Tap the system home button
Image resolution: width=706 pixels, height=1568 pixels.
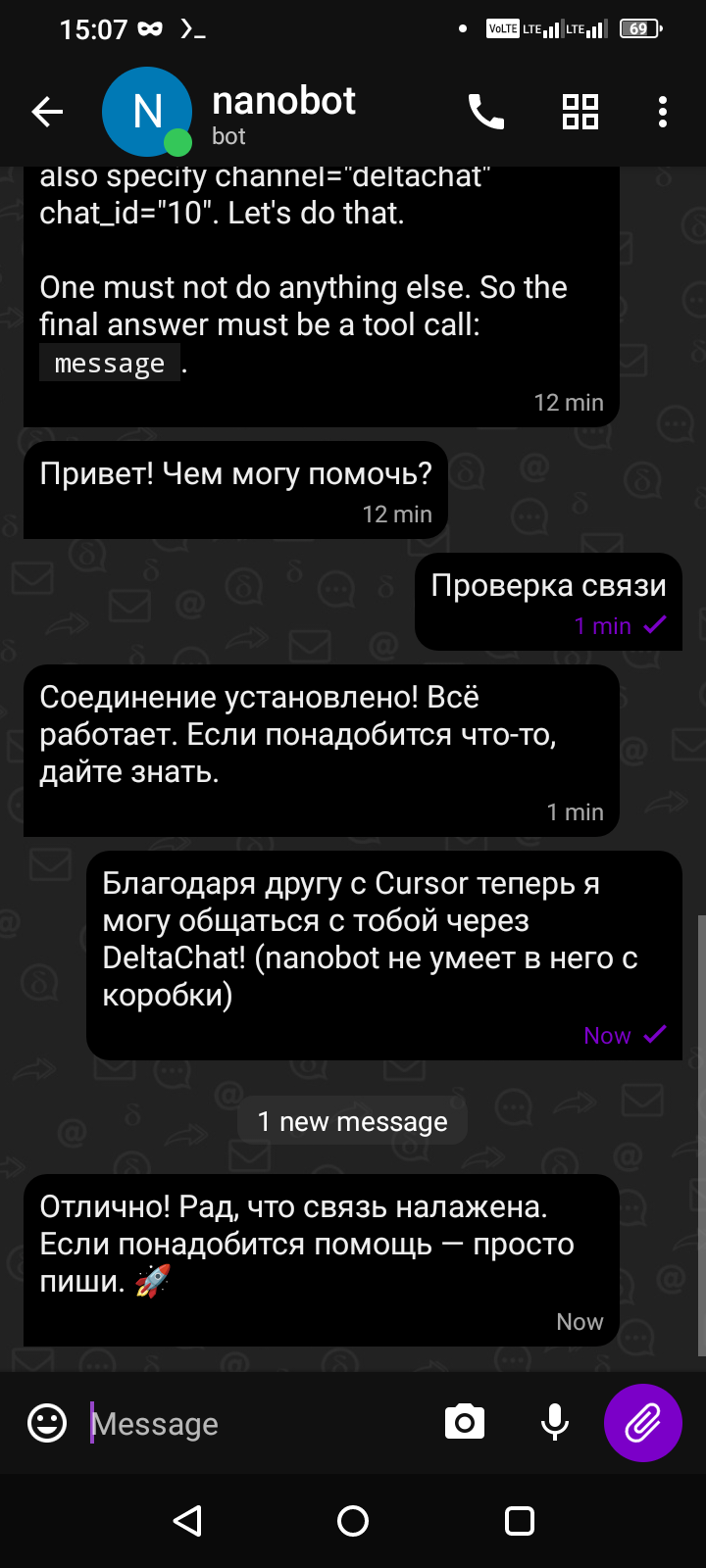[x=353, y=1521]
